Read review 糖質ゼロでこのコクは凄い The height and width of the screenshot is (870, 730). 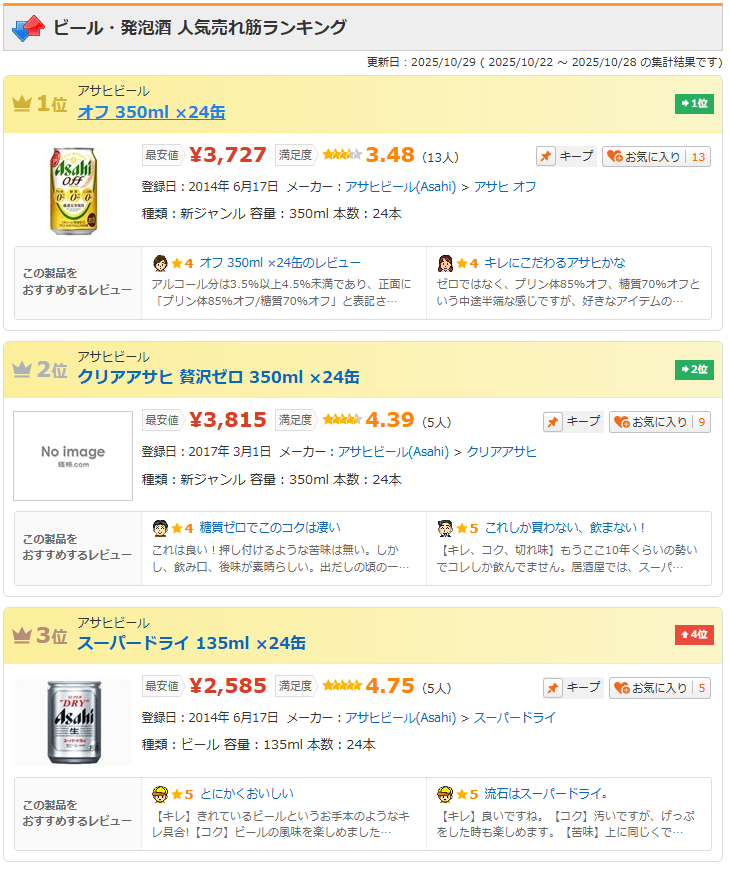tap(269, 528)
